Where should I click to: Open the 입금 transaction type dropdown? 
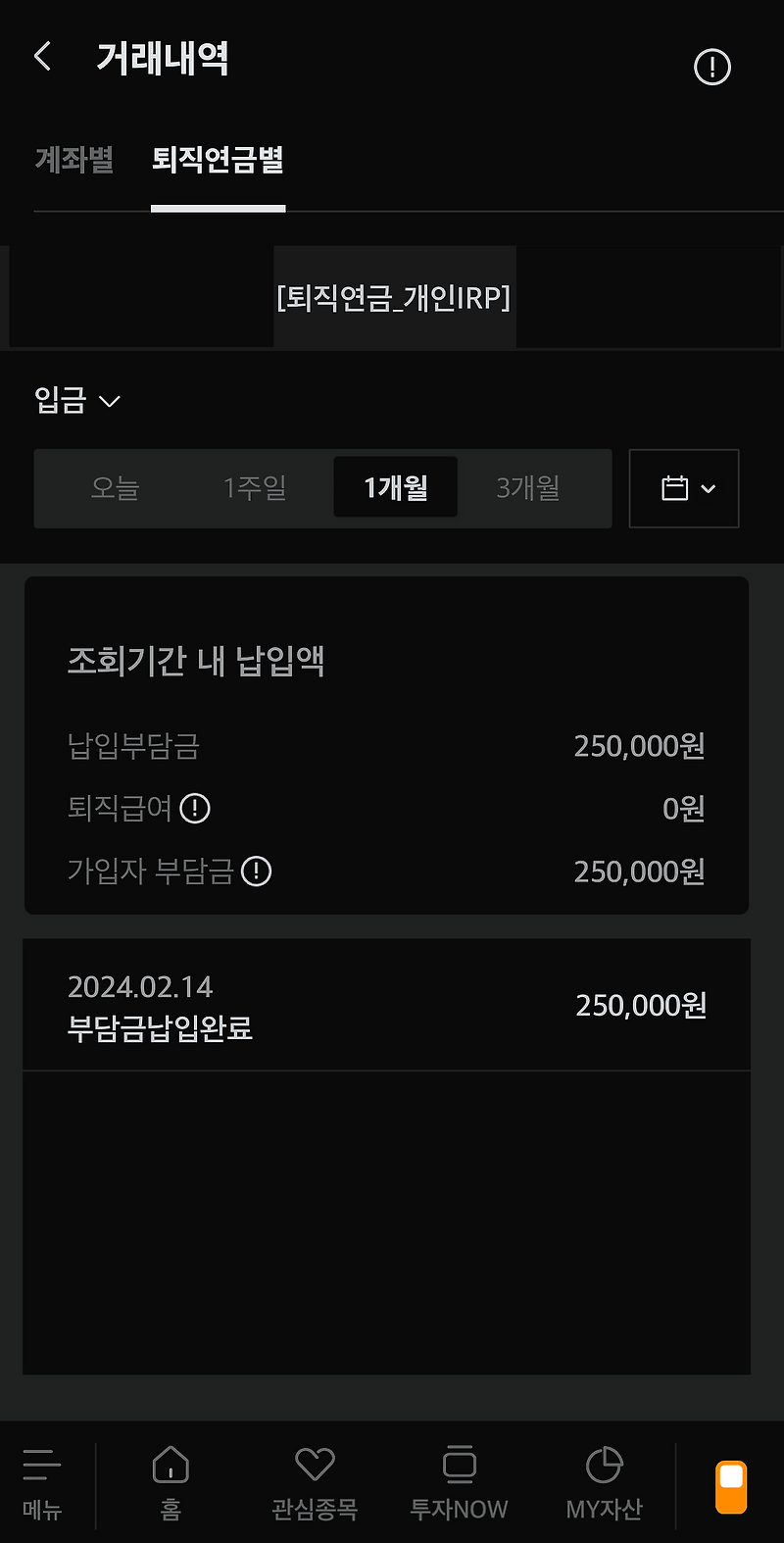tap(78, 401)
